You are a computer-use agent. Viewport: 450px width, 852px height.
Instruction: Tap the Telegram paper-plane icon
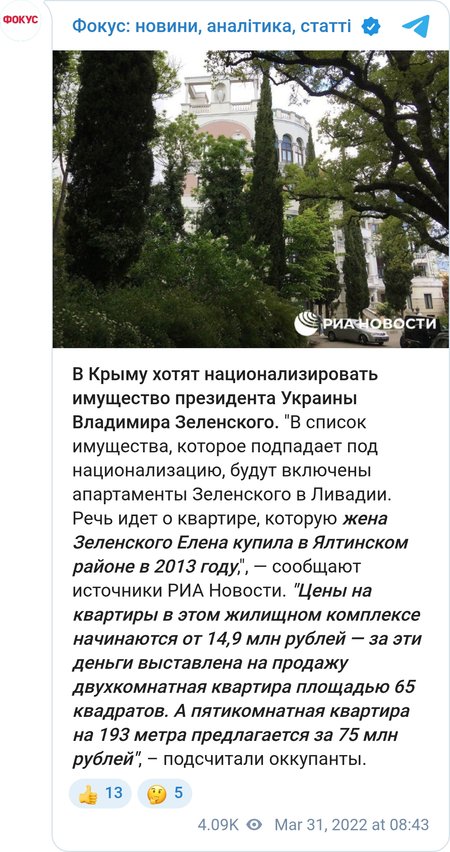coord(416,26)
